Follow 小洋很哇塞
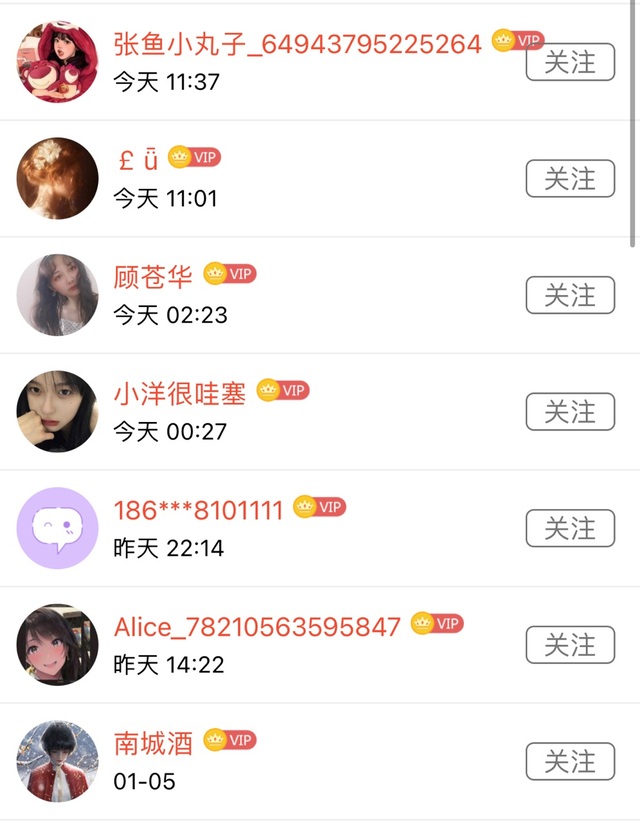Viewport: 640px width, 826px height. (x=570, y=412)
